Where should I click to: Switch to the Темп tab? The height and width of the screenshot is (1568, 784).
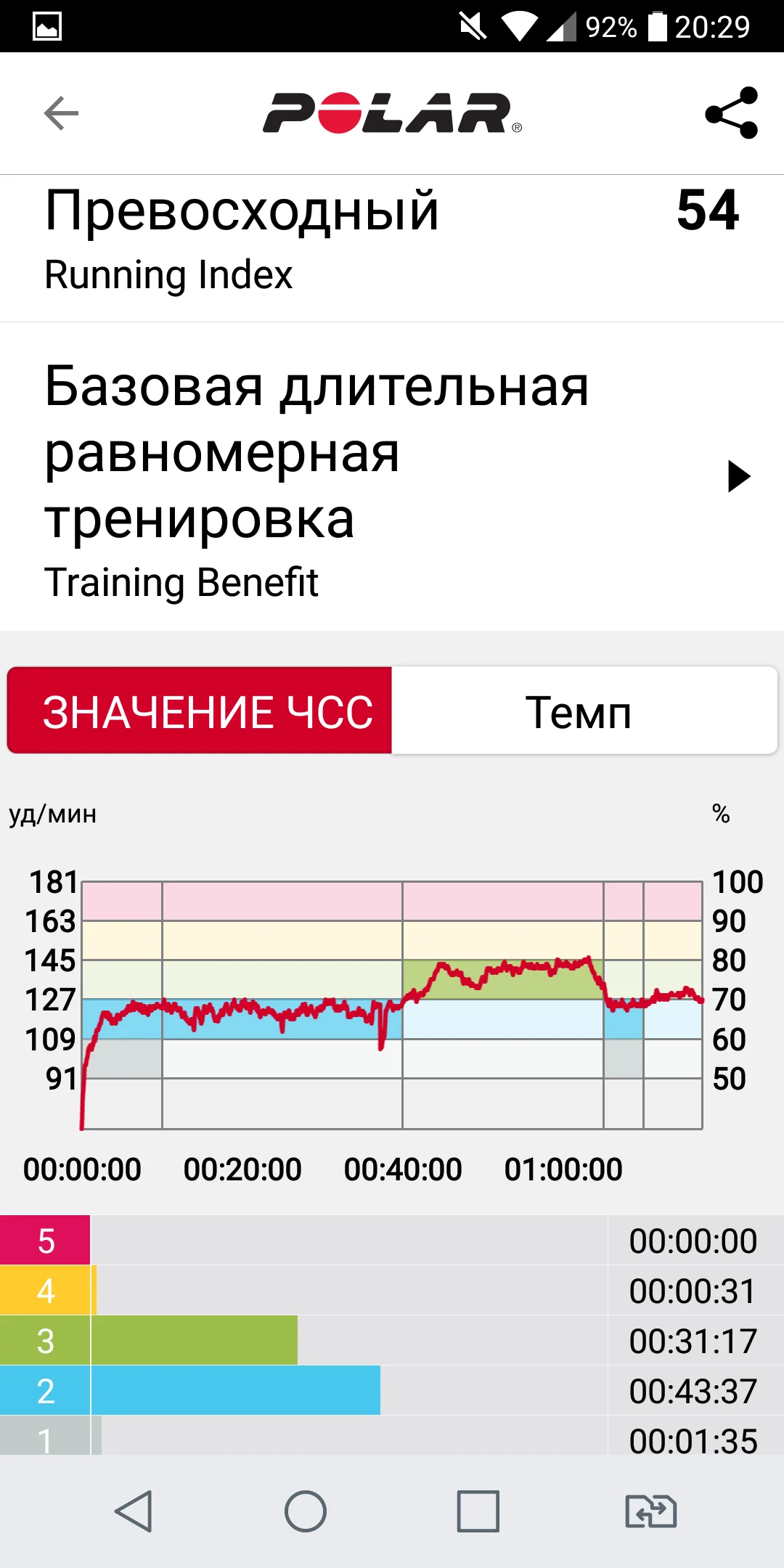coord(579,711)
